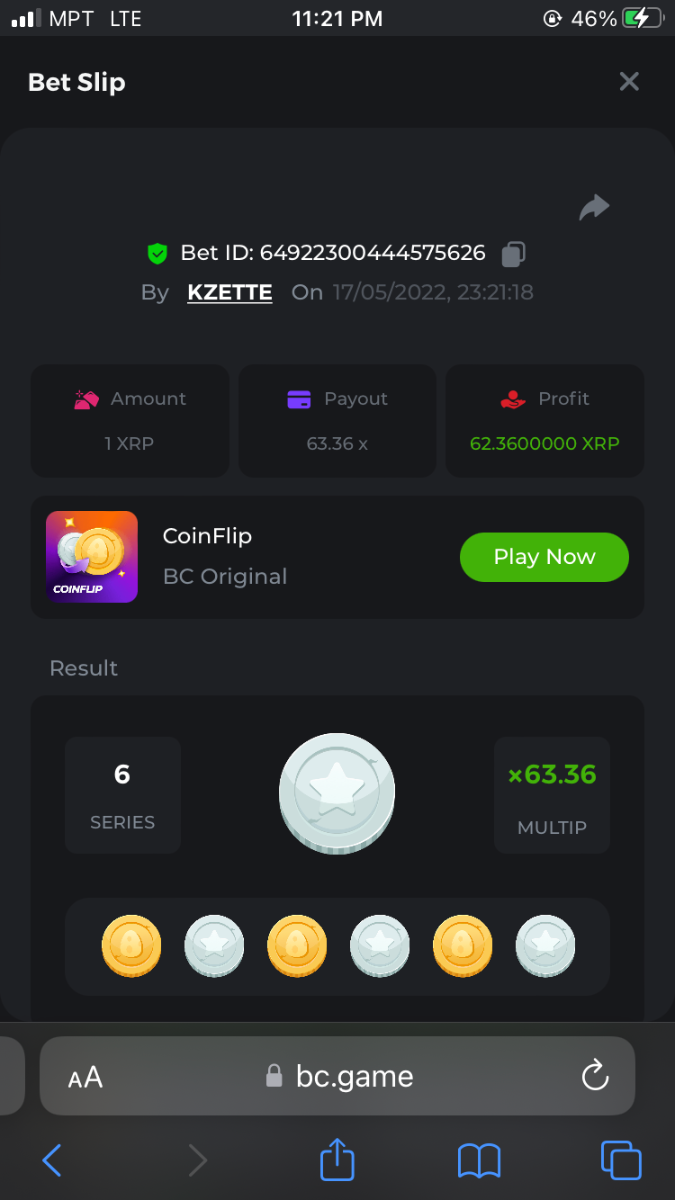Open Safari's share sheet

[x=337, y=1160]
